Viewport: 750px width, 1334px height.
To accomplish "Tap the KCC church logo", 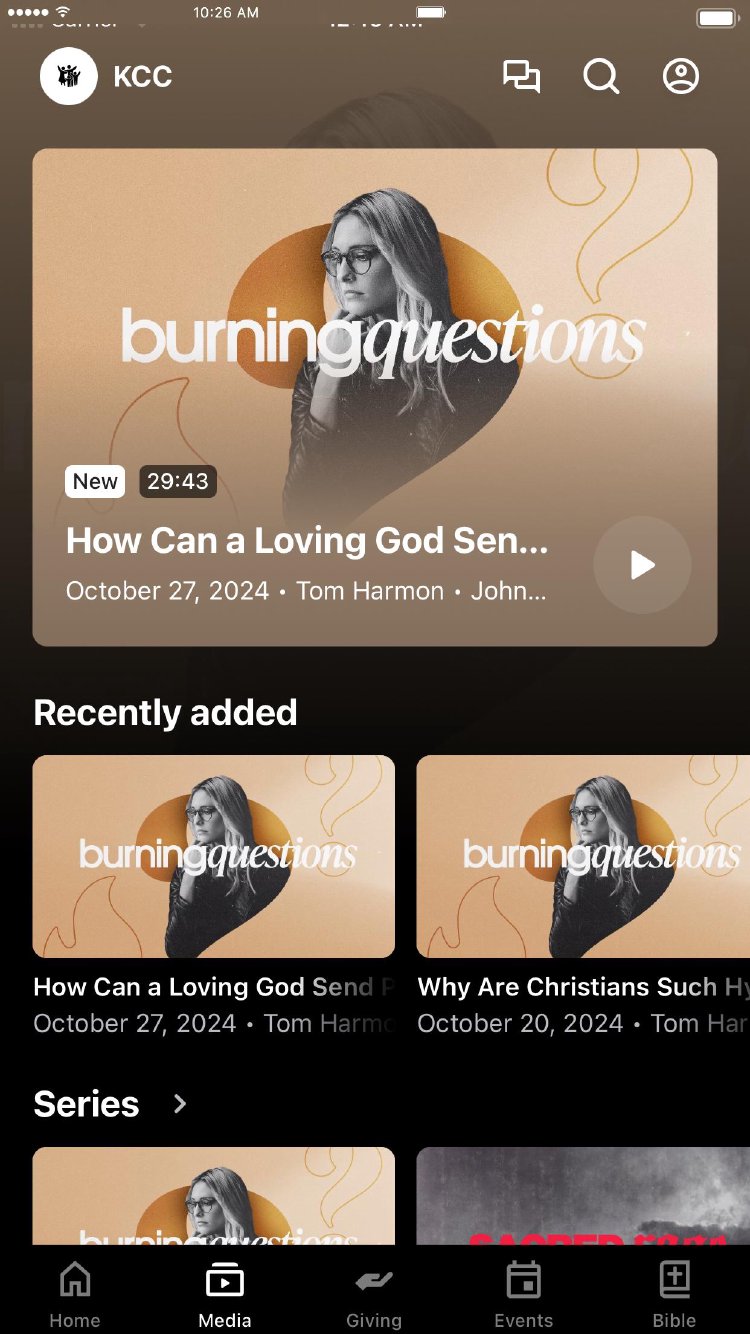I will pos(69,77).
